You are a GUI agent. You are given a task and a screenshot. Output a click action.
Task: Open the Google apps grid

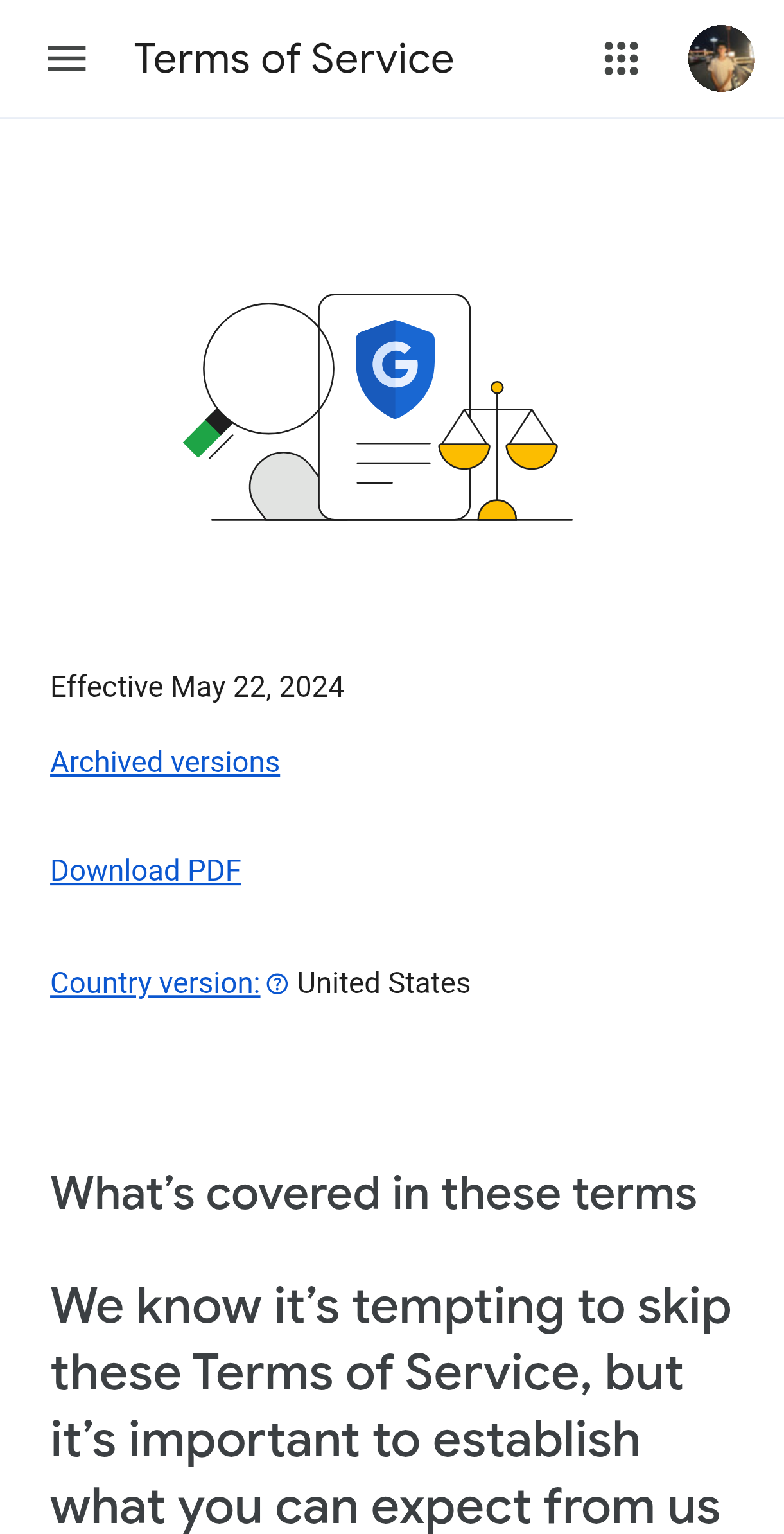622,59
